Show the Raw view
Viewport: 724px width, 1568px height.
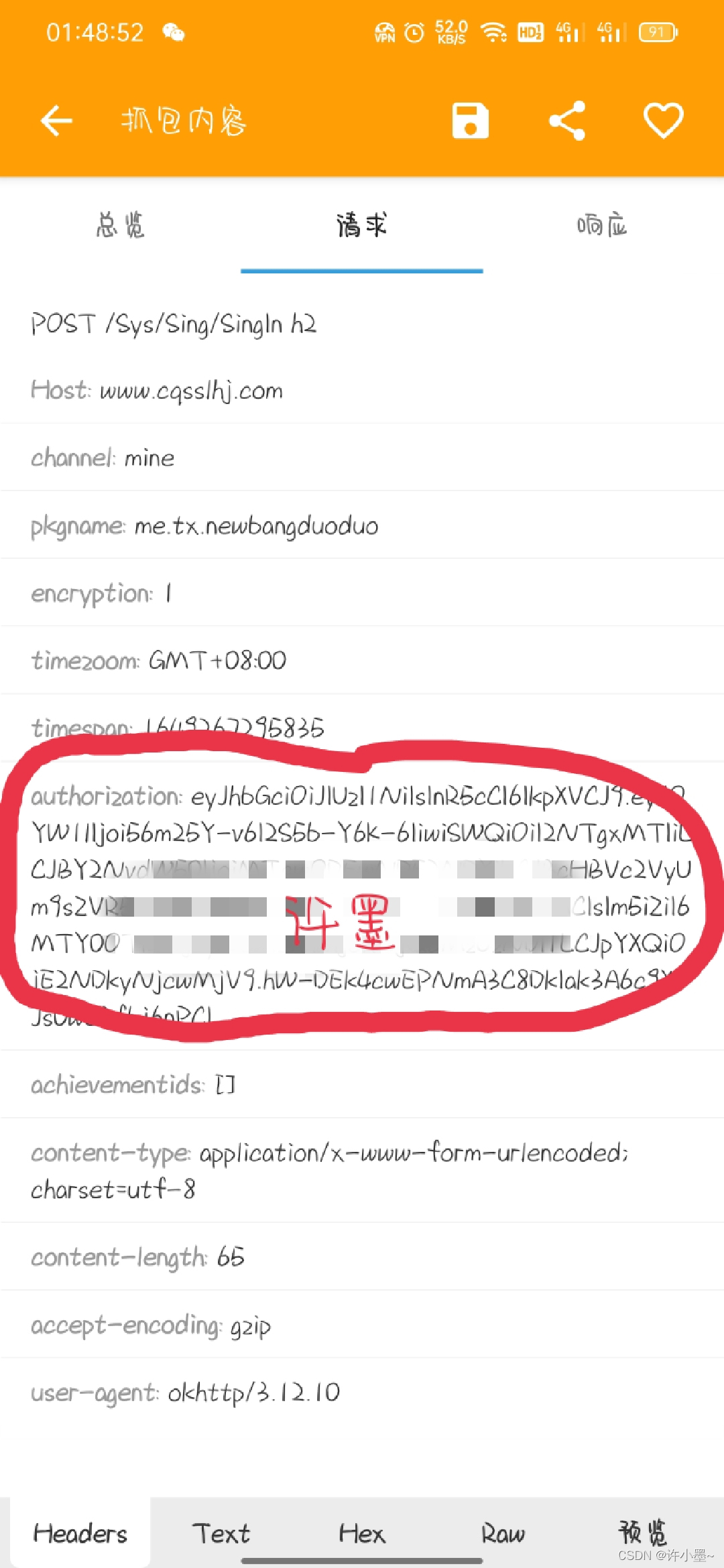click(x=503, y=1533)
